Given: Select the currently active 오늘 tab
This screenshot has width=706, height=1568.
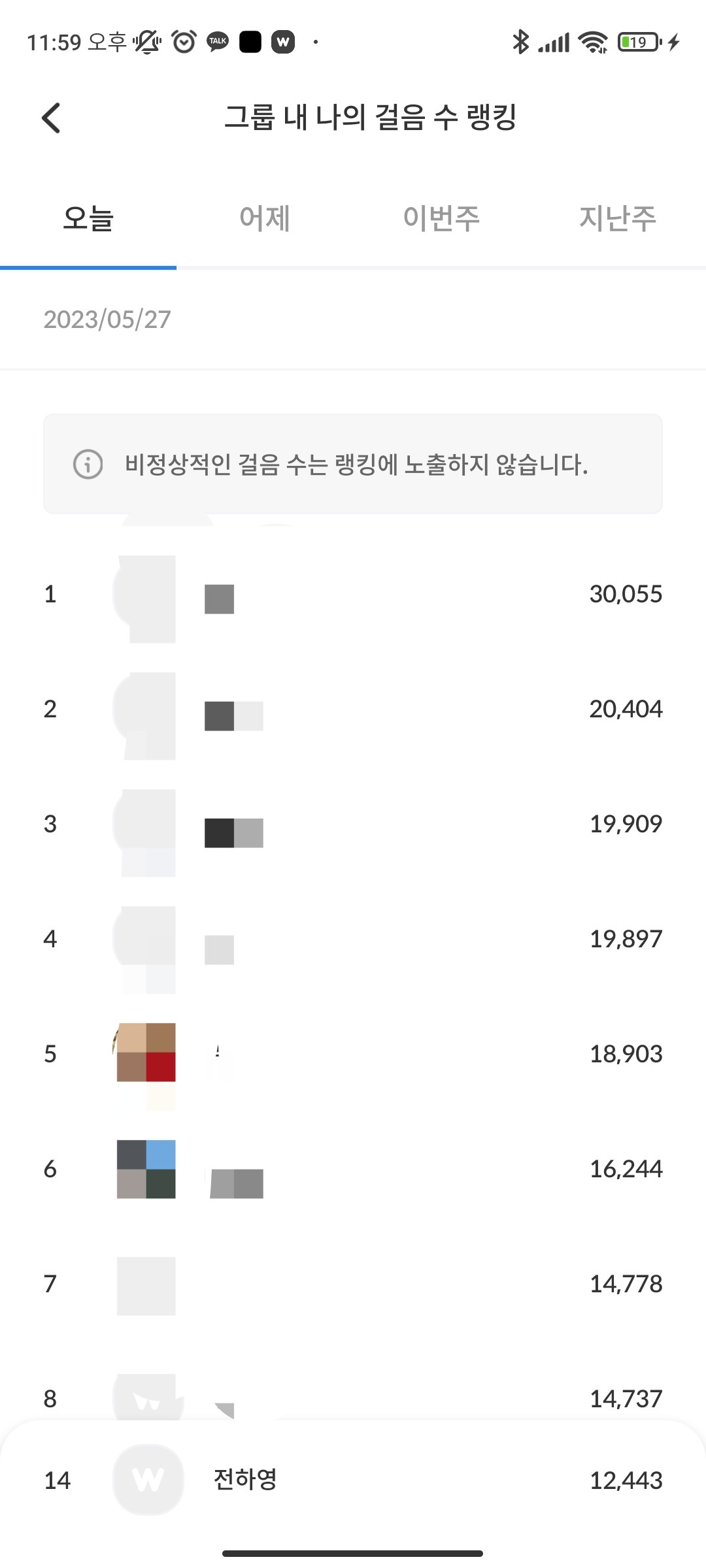Looking at the screenshot, I should 89,218.
